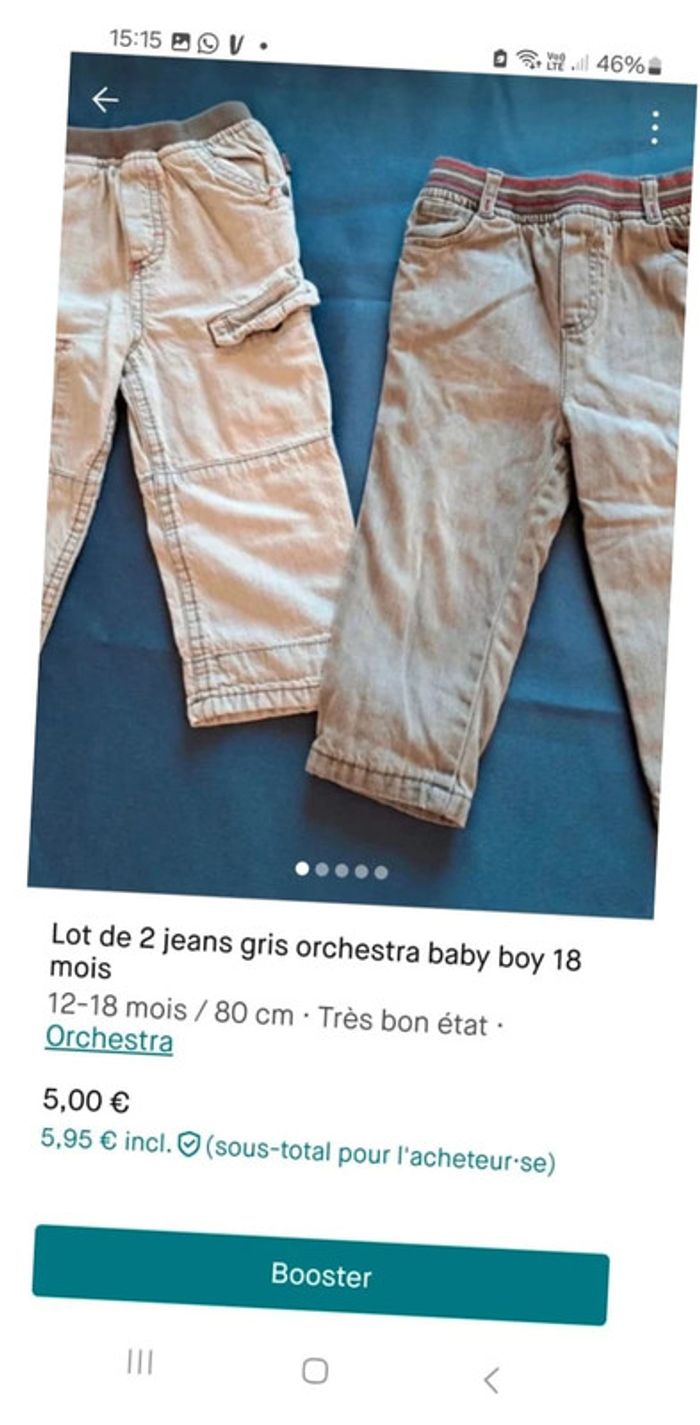
Task: Open the three-dot overflow menu
Action: (654, 128)
